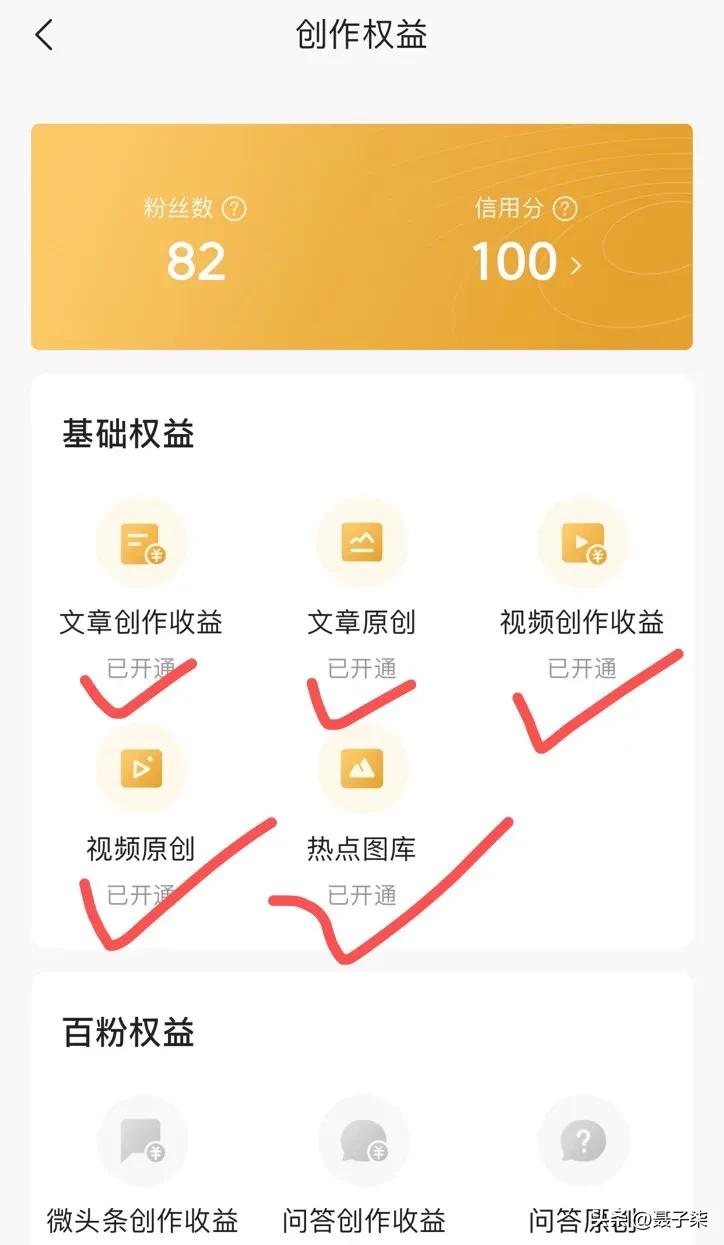Tap the 已开通 label under 文章原创
This screenshot has width=724, height=1245.
pos(362,668)
